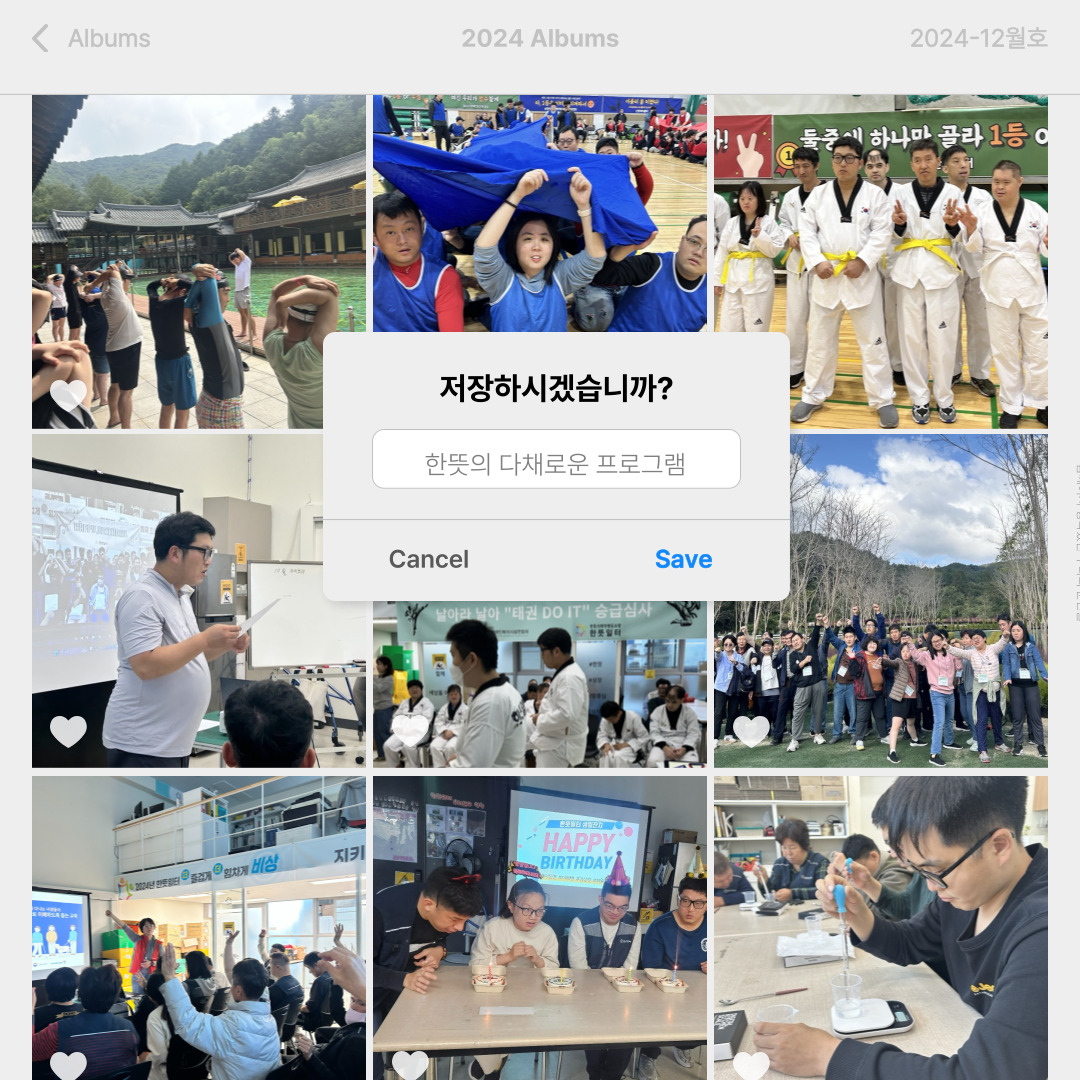
Task: Cancel the save dialog
Action: point(428,559)
